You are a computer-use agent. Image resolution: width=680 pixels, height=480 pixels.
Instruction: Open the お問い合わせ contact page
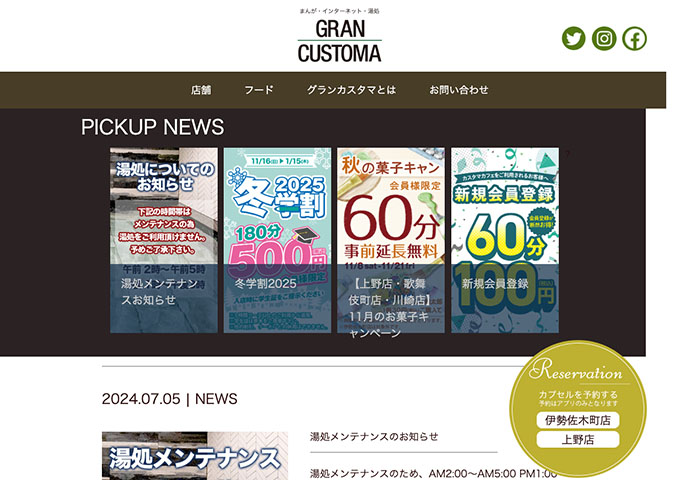pos(459,90)
